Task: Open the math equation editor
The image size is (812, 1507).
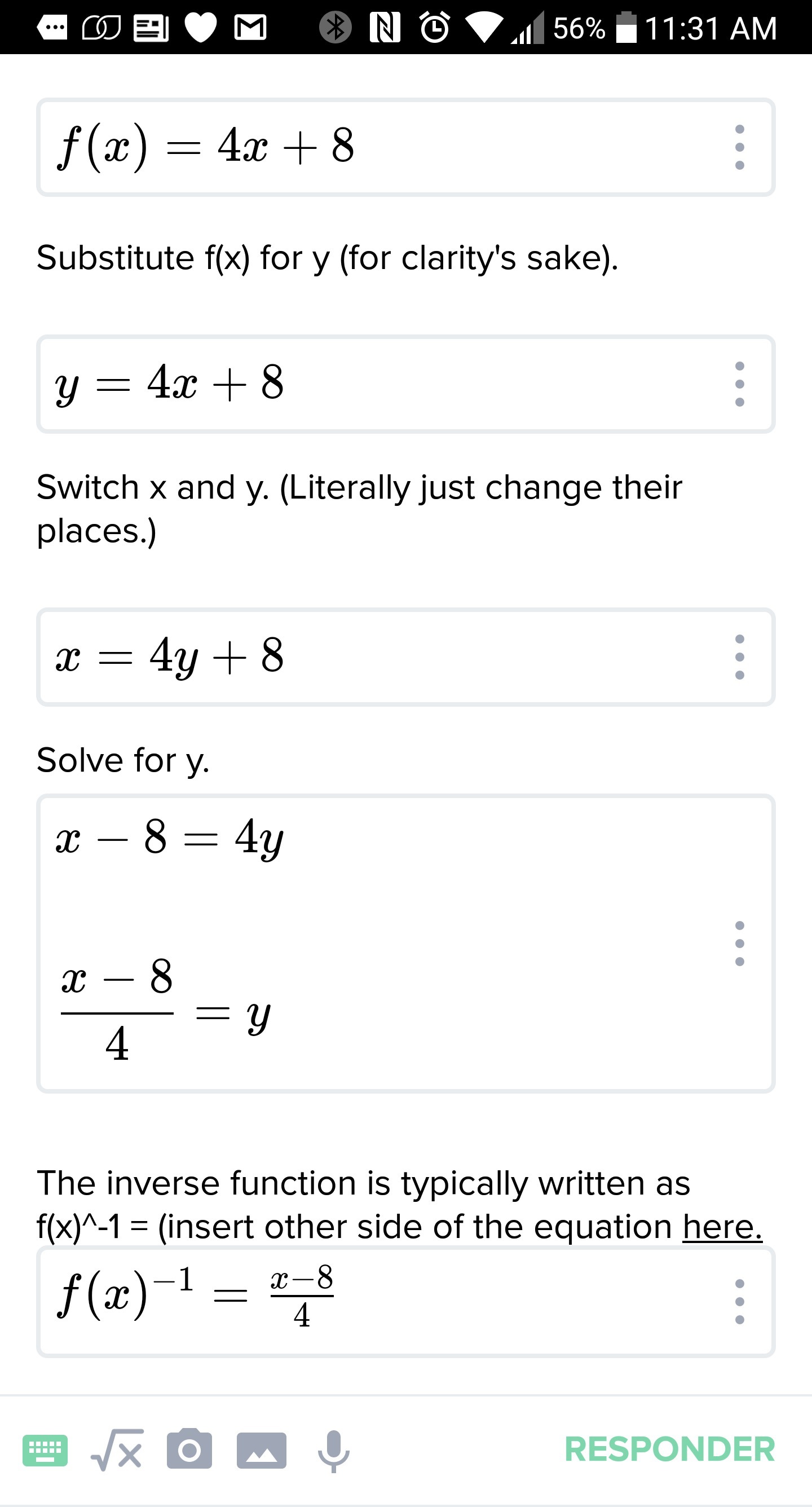Action: click(117, 1451)
